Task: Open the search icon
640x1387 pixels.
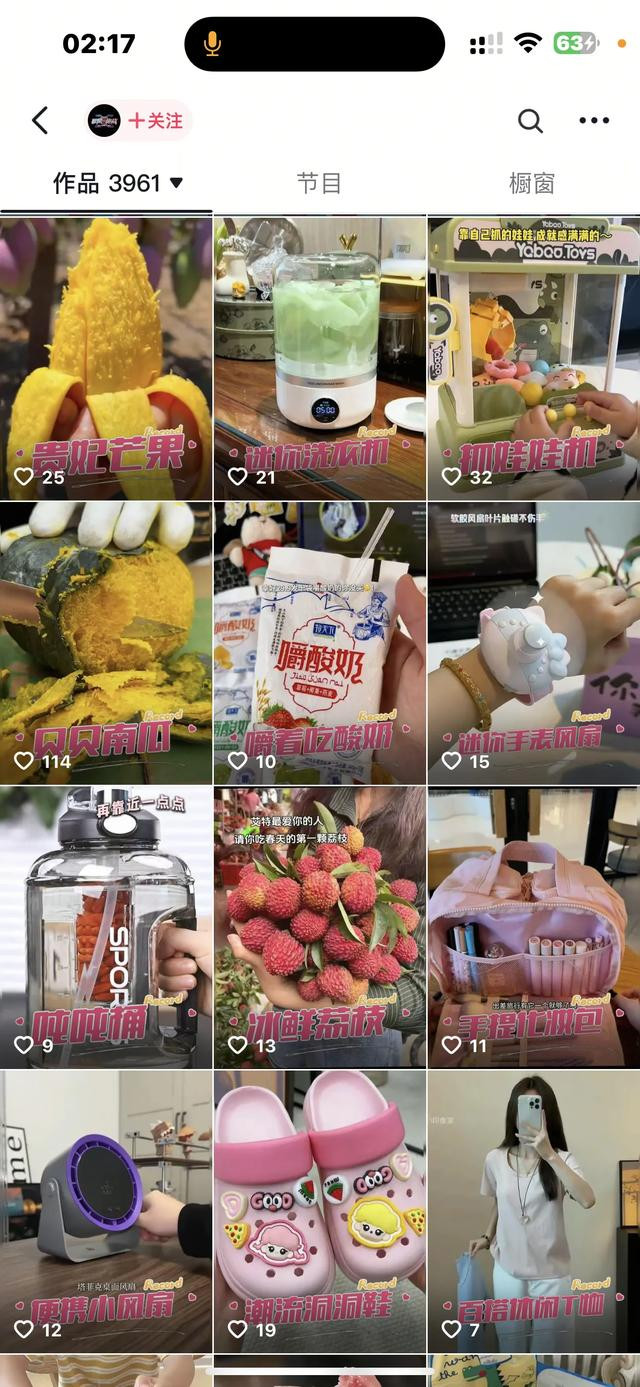Action: click(x=530, y=121)
